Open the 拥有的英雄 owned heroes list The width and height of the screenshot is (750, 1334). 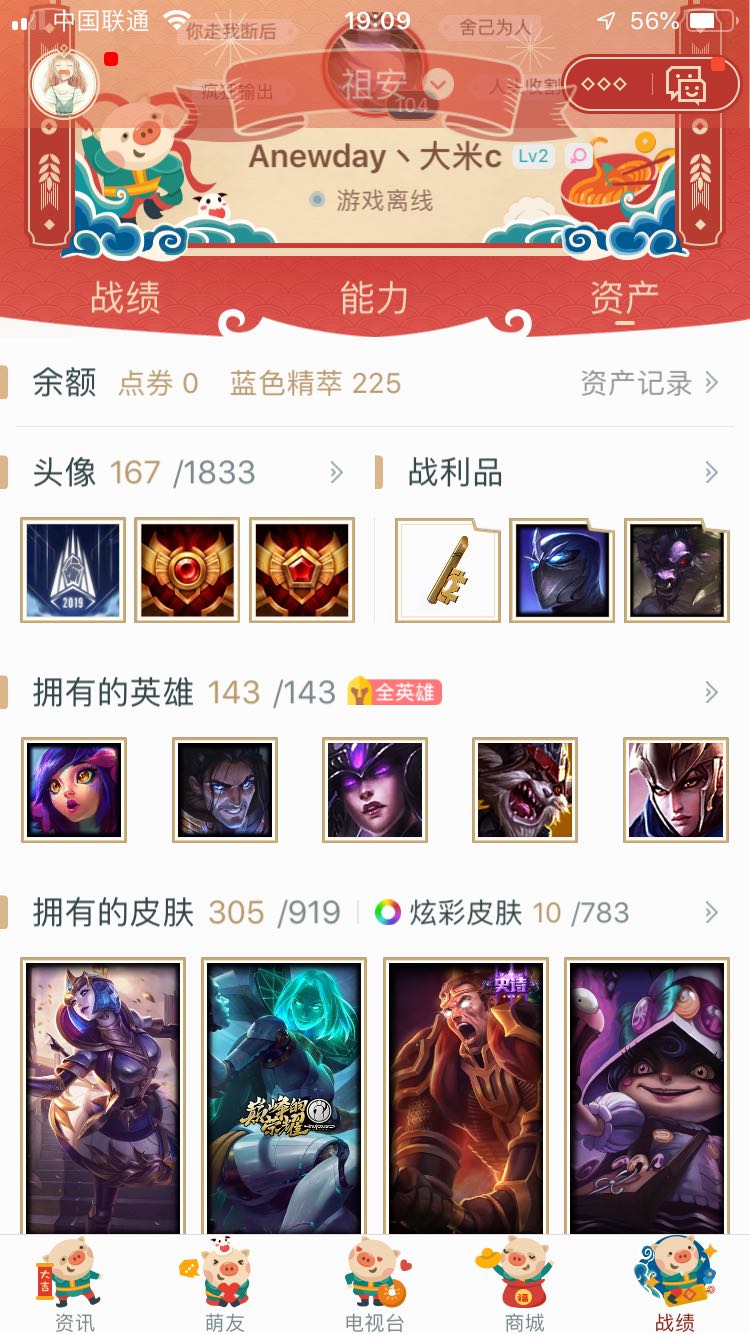tap(711, 692)
